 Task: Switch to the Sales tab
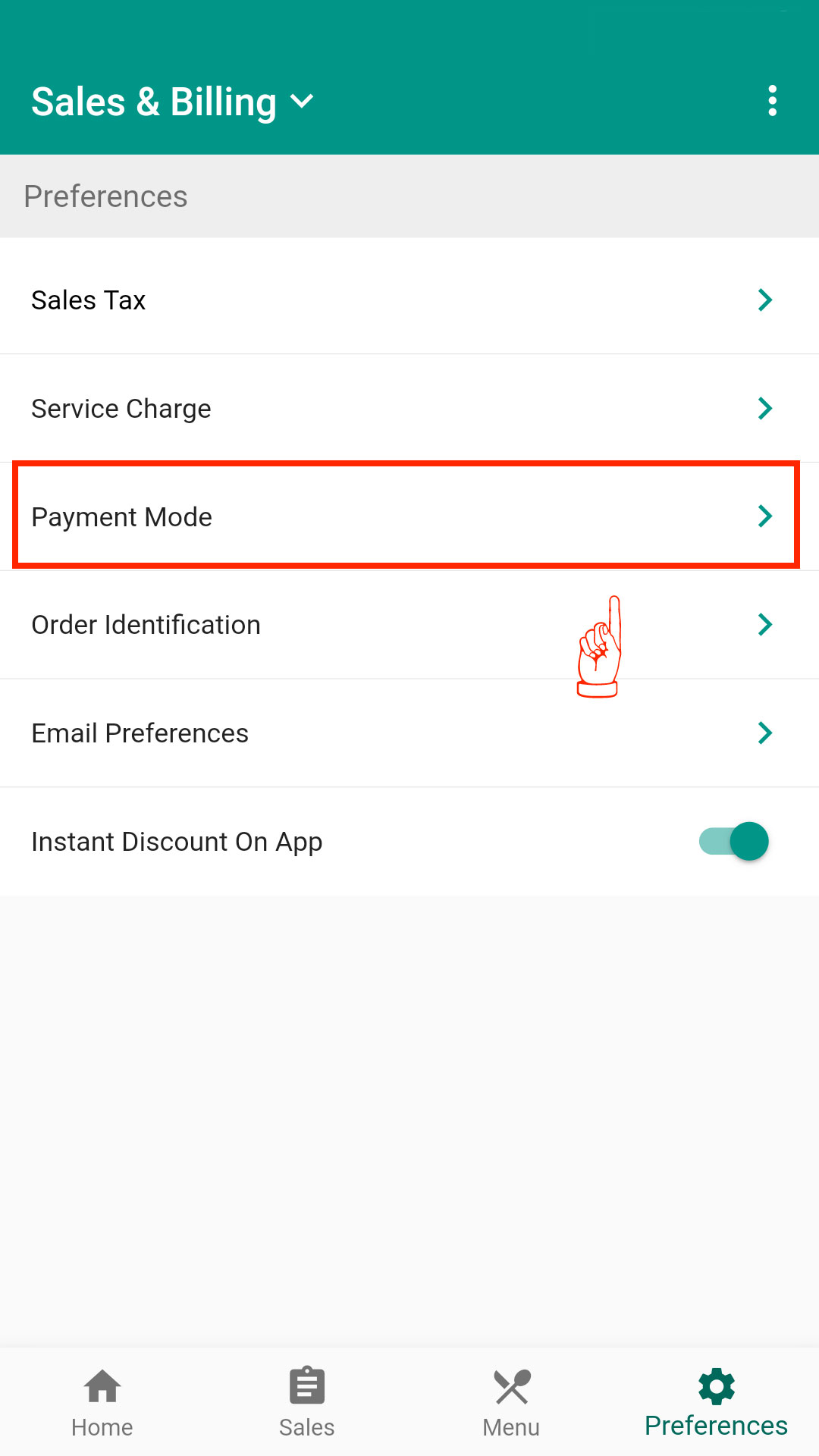coord(307,1403)
